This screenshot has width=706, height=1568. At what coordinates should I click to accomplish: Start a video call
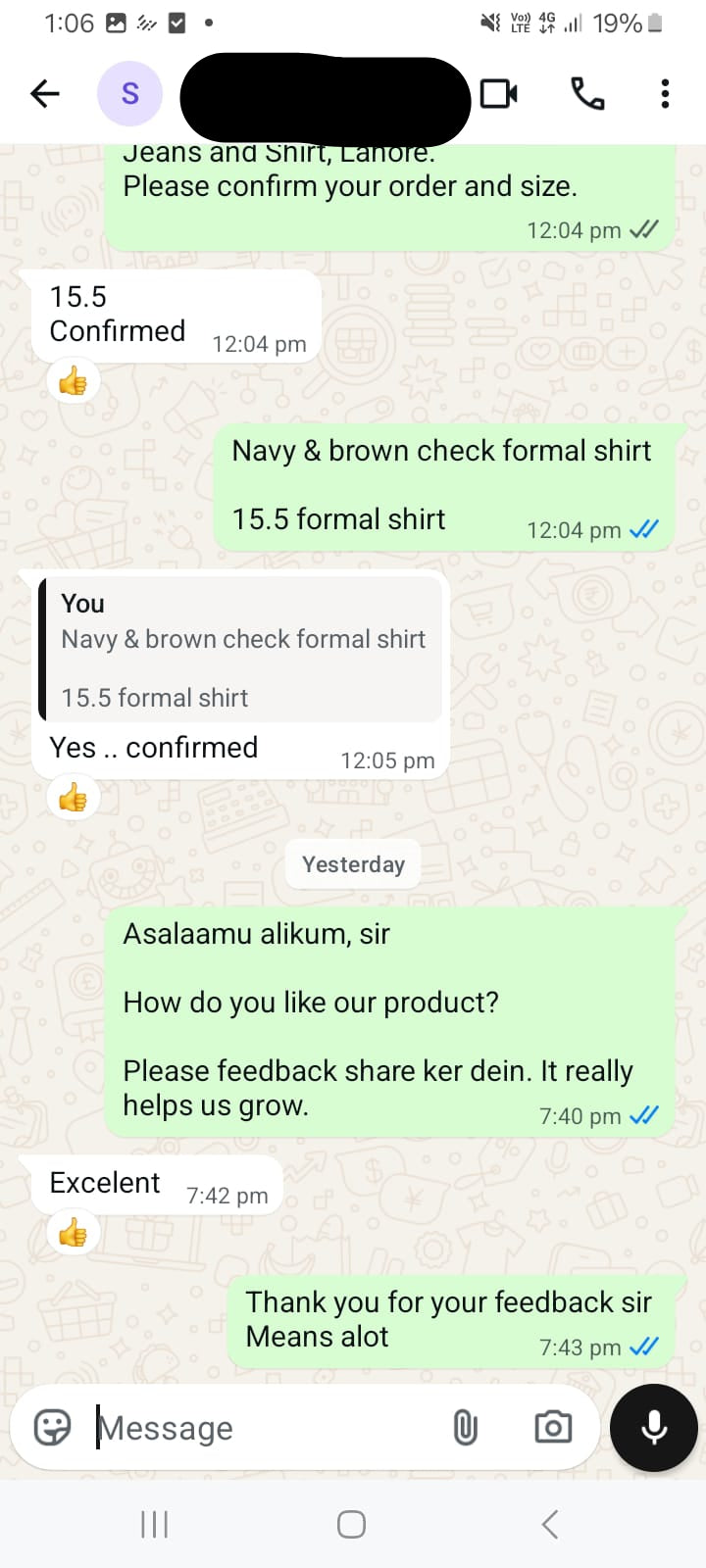(499, 94)
